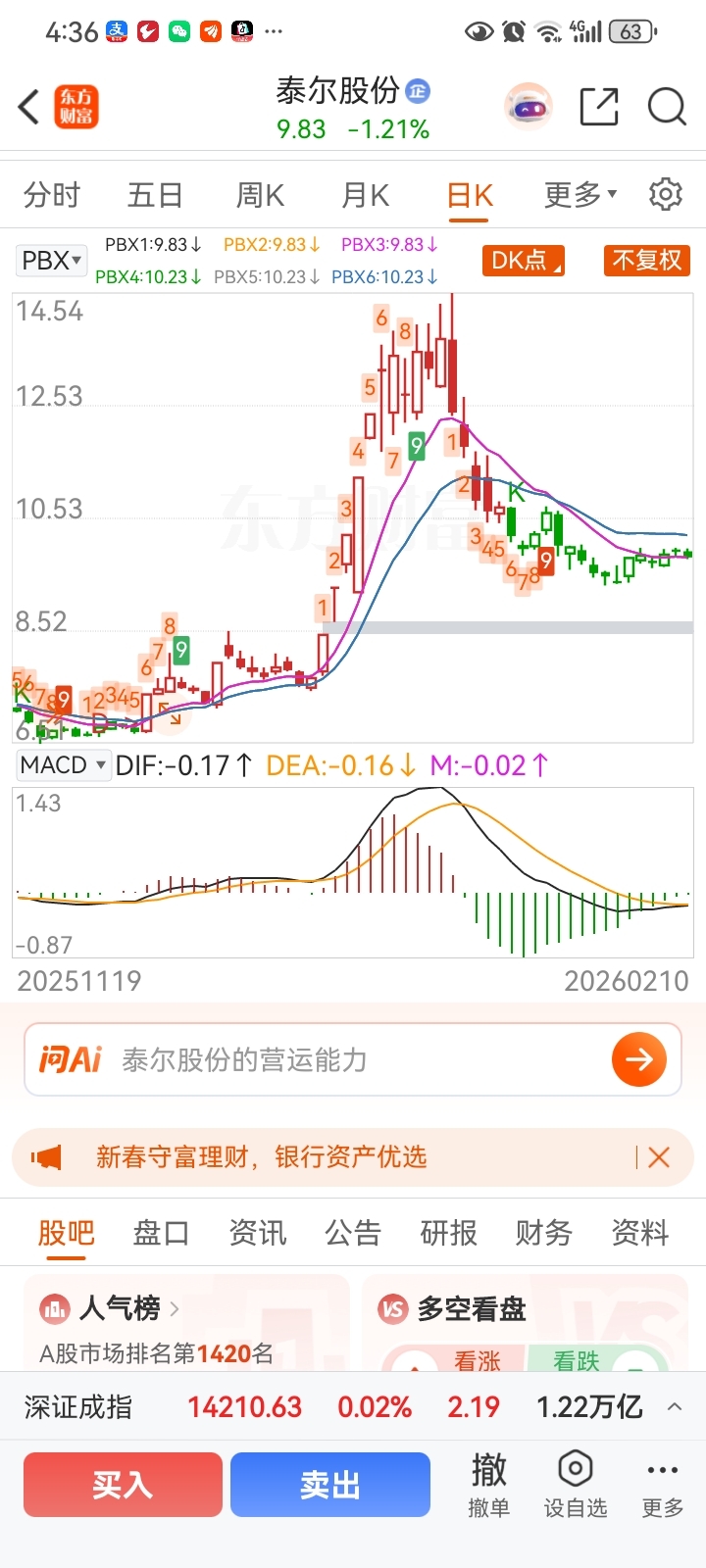Switch to the 五日 chart tab
The image size is (706, 1568).
(x=155, y=195)
